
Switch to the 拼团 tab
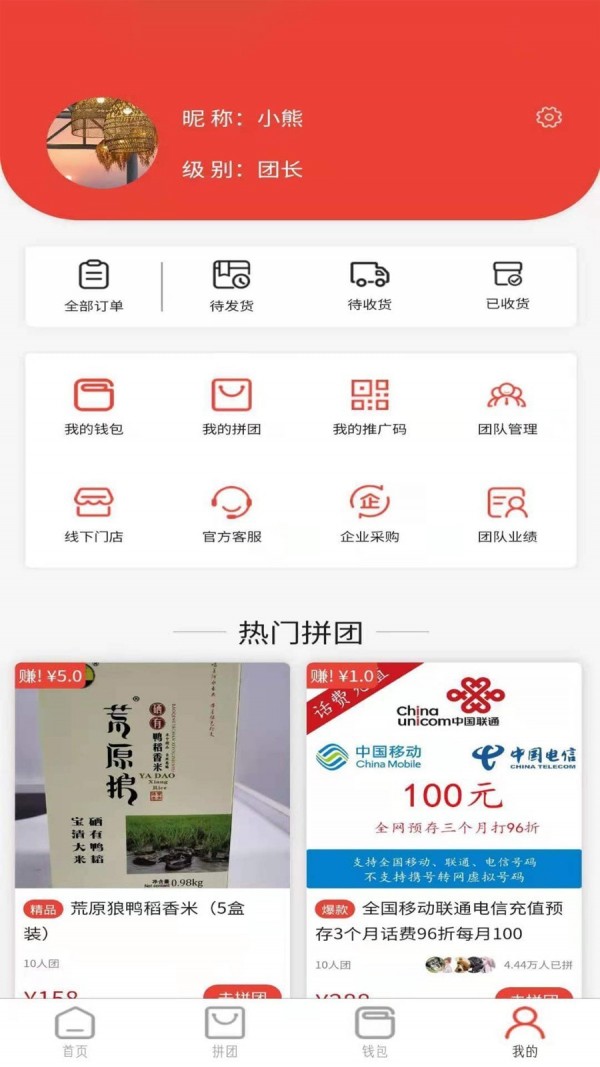(225, 1032)
